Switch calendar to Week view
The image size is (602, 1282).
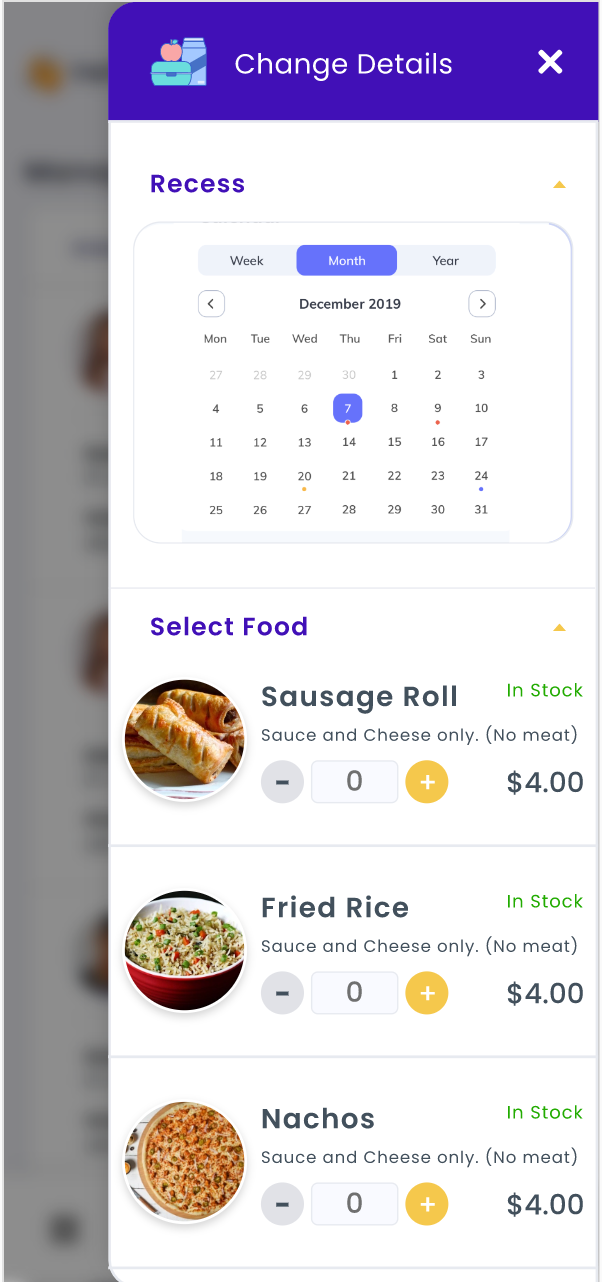click(247, 261)
